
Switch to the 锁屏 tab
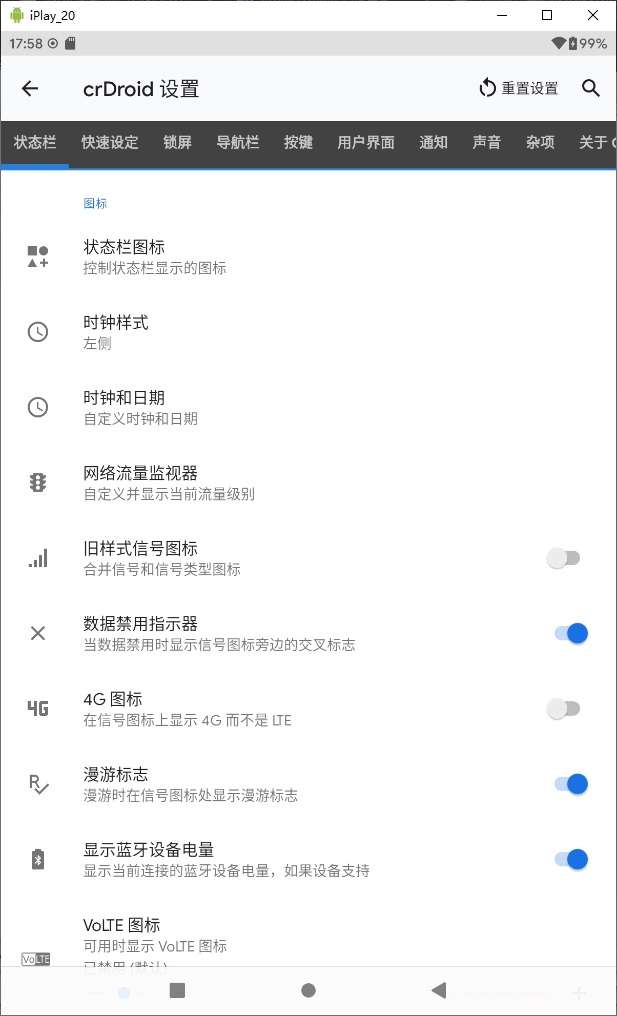point(177,142)
